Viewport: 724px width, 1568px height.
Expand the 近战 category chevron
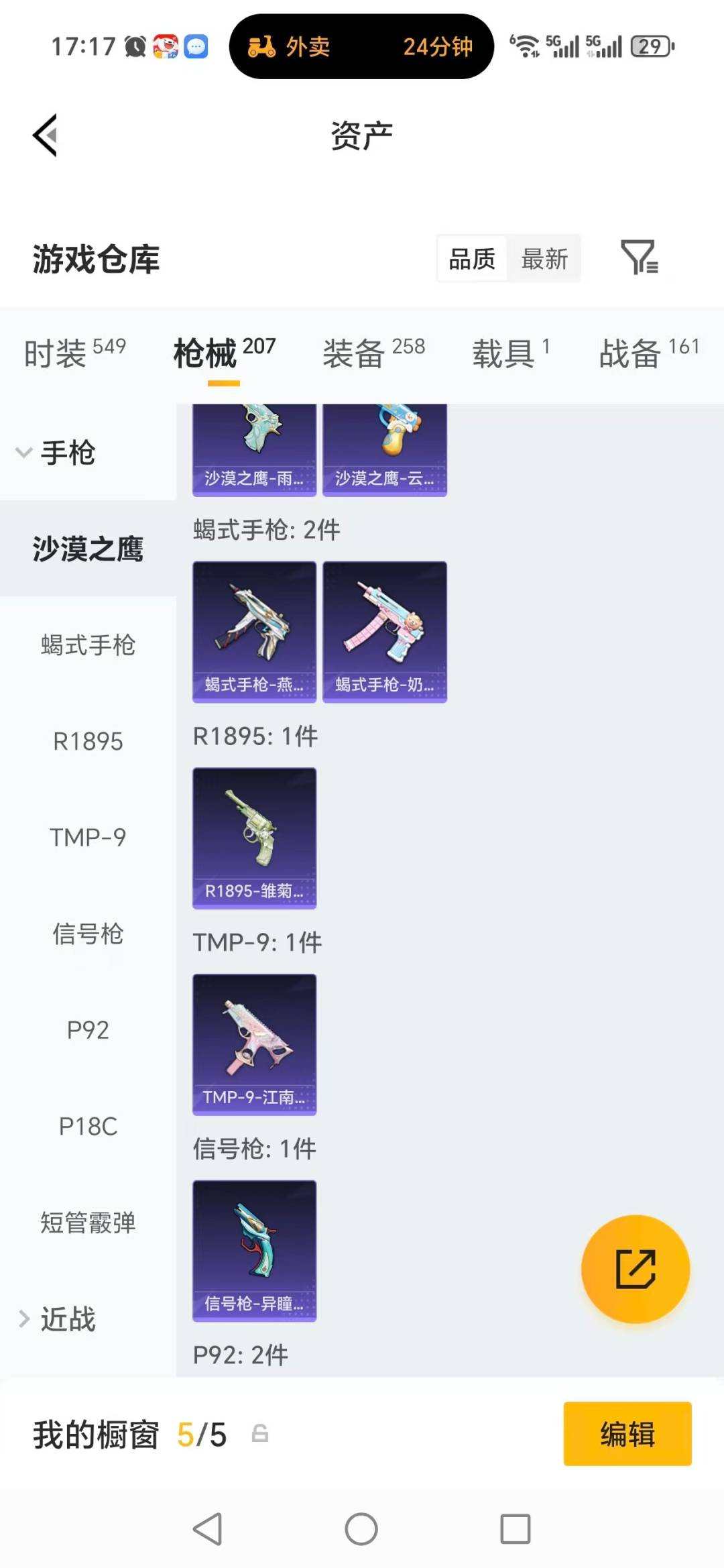tap(25, 1319)
